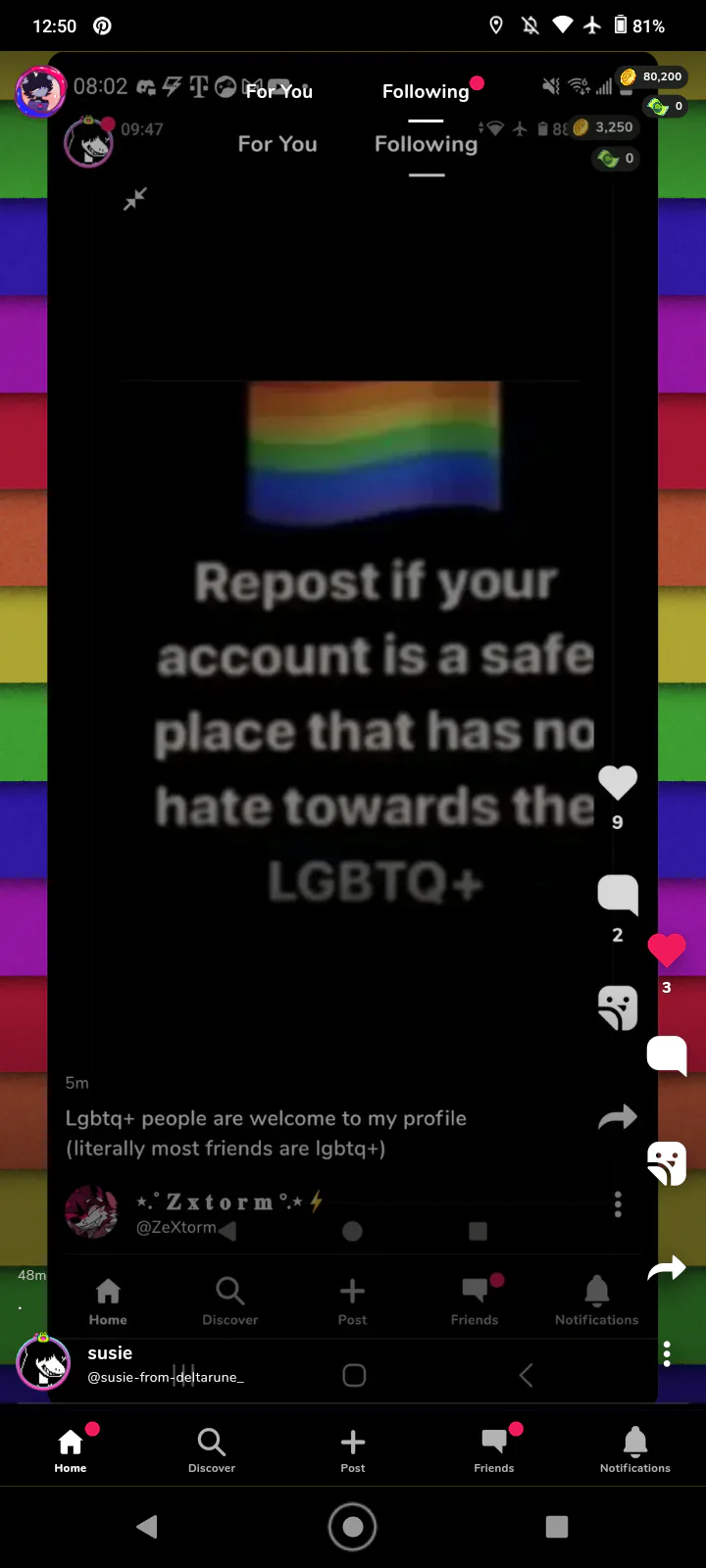Go to Home in the app's bottom navigation
Image resolution: width=706 pixels, height=1568 pixels.
pos(71,1450)
